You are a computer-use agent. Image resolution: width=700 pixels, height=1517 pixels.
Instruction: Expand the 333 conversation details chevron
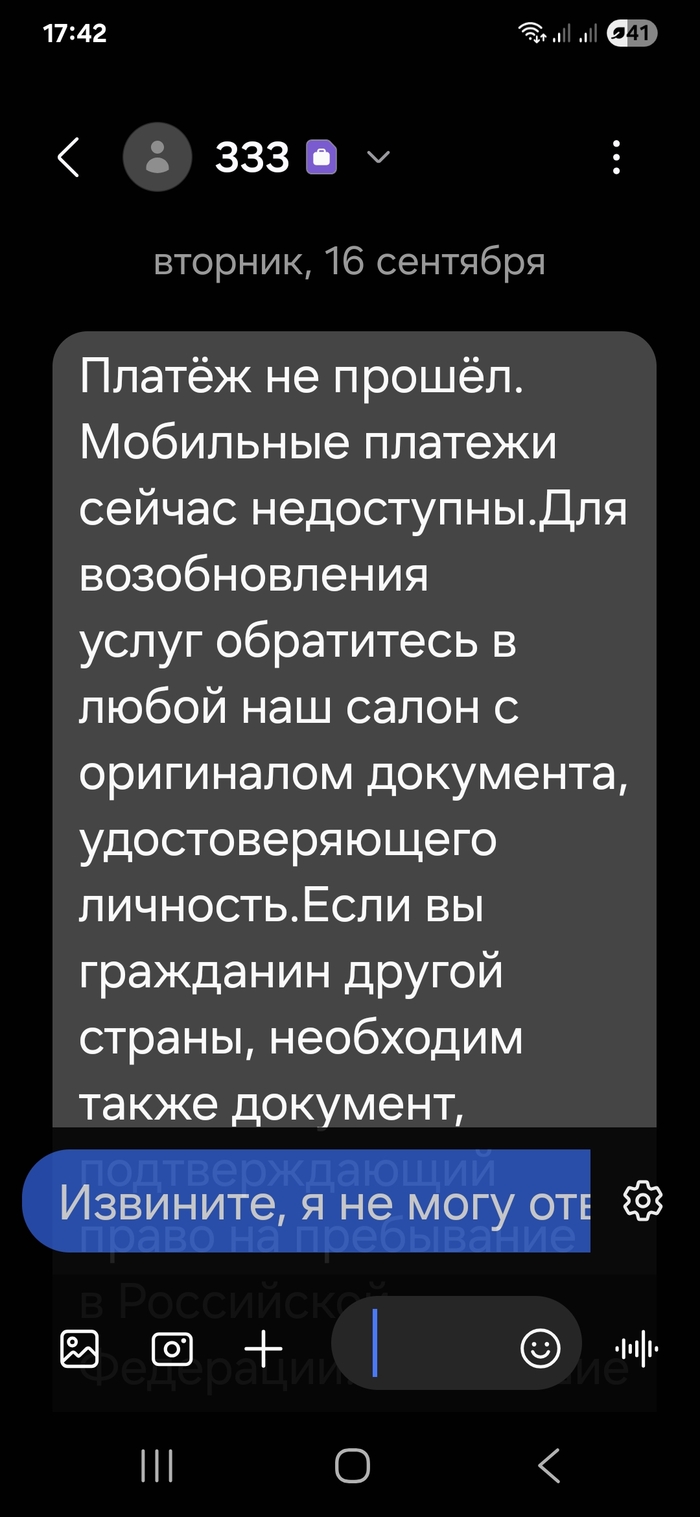pos(378,157)
